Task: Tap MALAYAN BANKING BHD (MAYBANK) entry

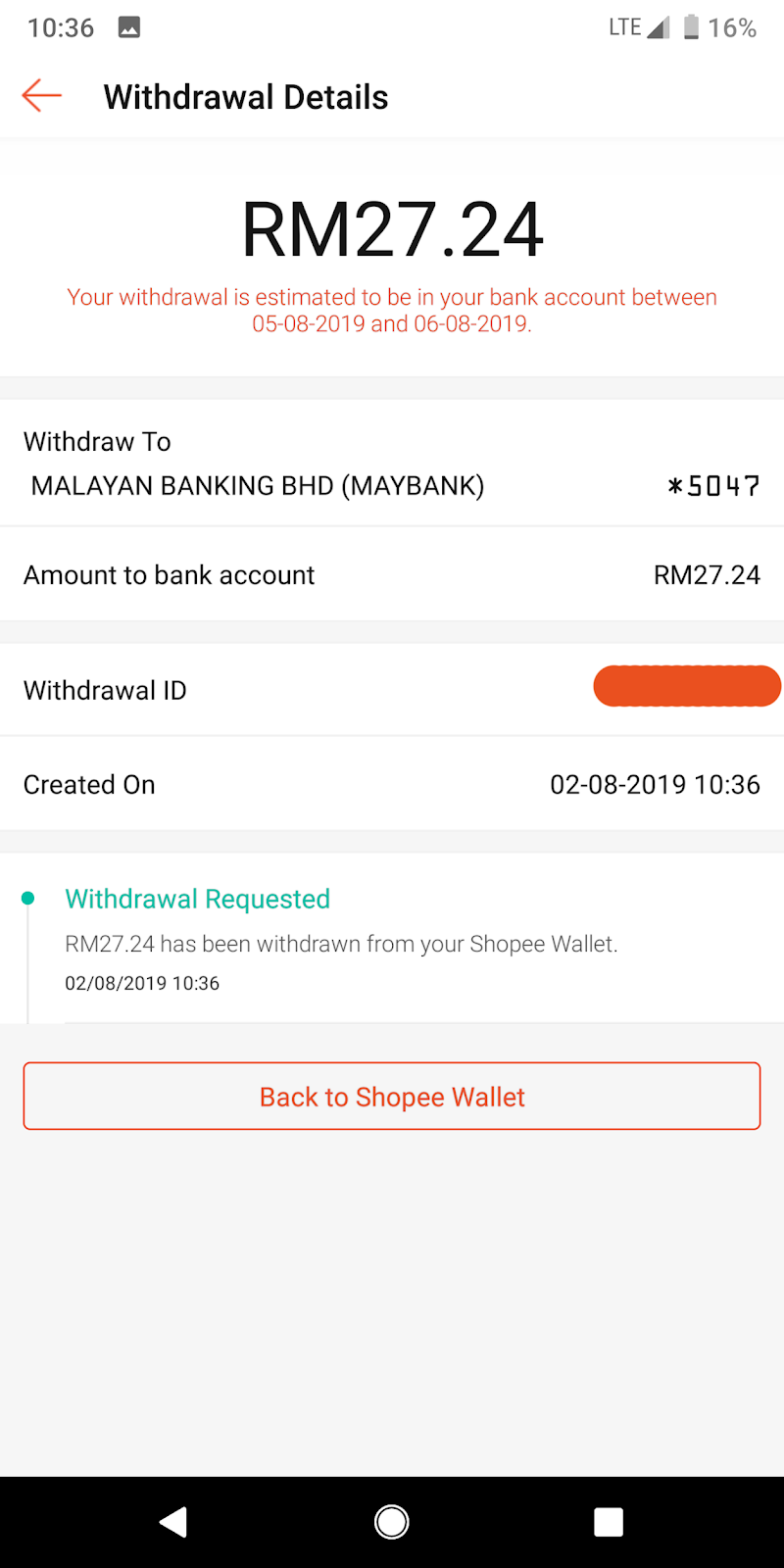Action: click(257, 485)
